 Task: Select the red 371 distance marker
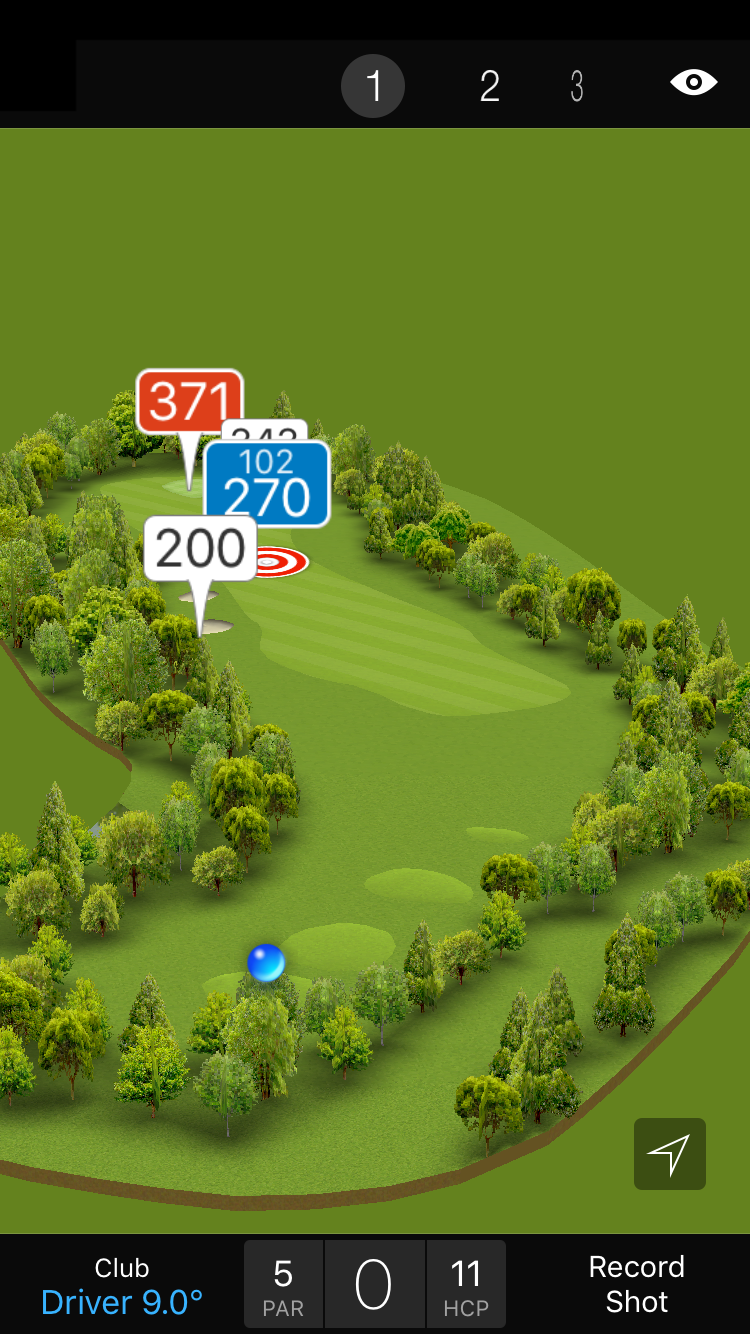pyautogui.click(x=189, y=402)
